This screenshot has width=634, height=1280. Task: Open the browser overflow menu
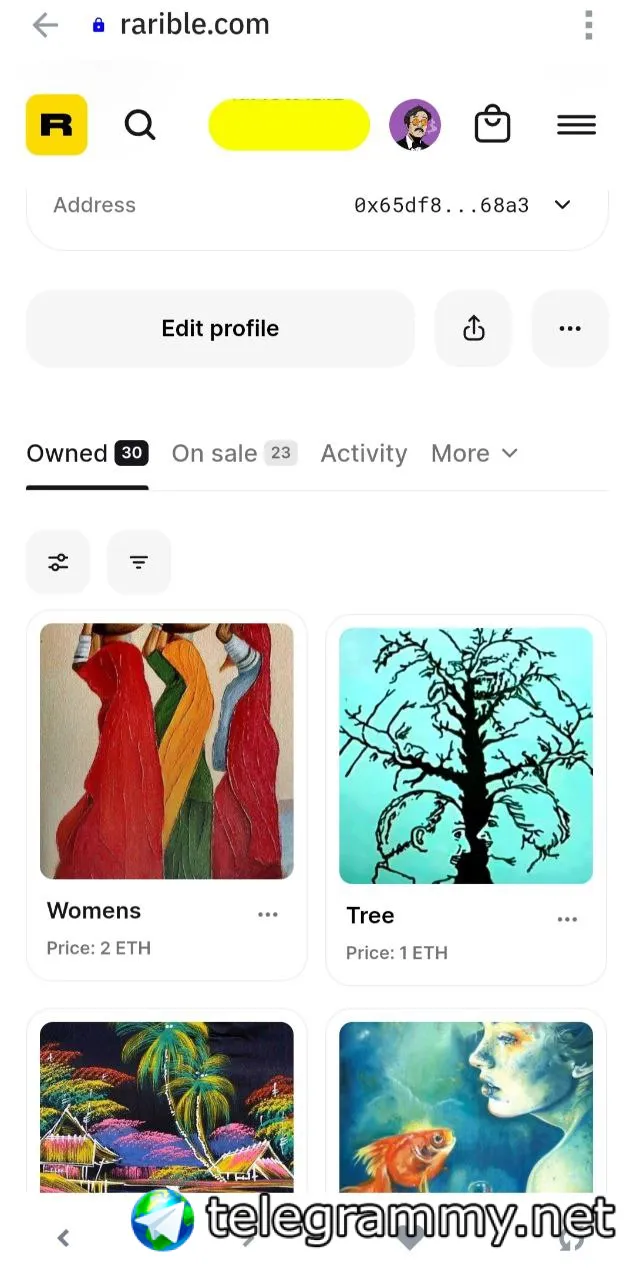[x=589, y=25]
